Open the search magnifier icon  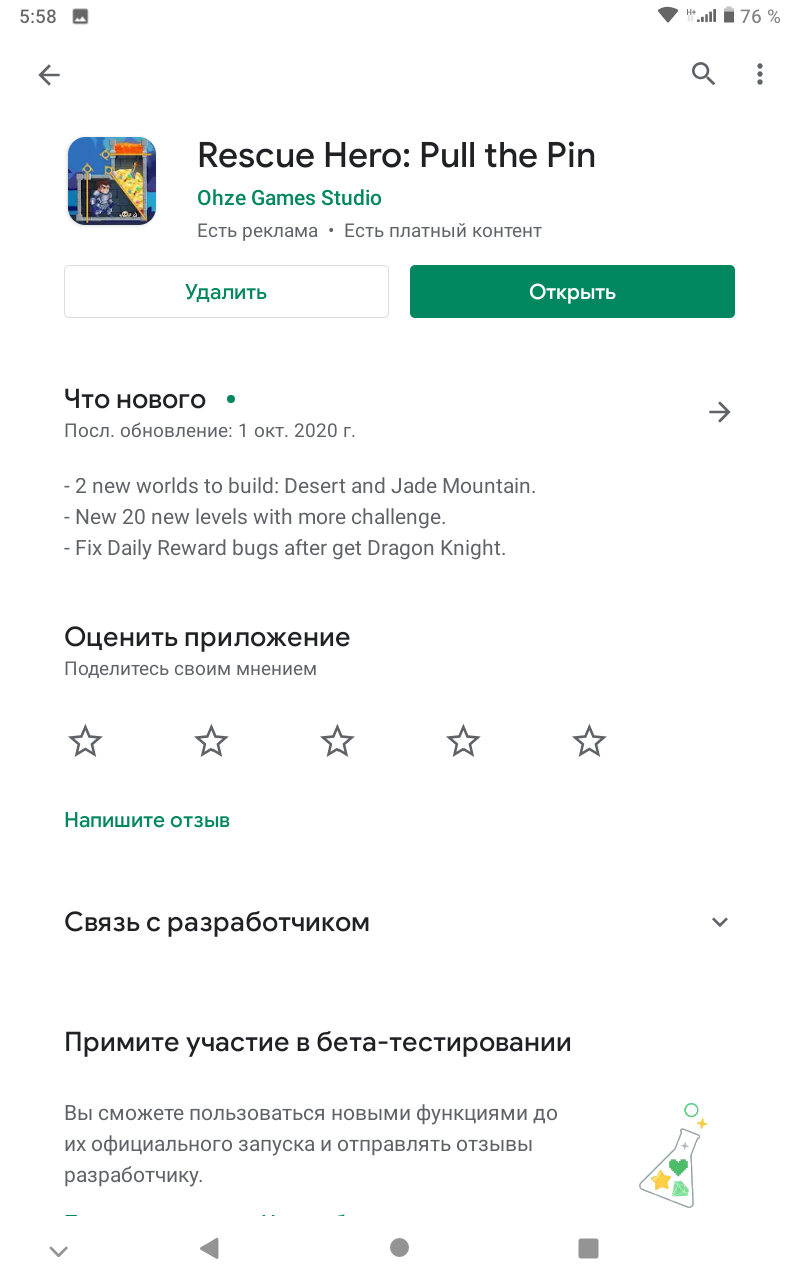(x=704, y=73)
